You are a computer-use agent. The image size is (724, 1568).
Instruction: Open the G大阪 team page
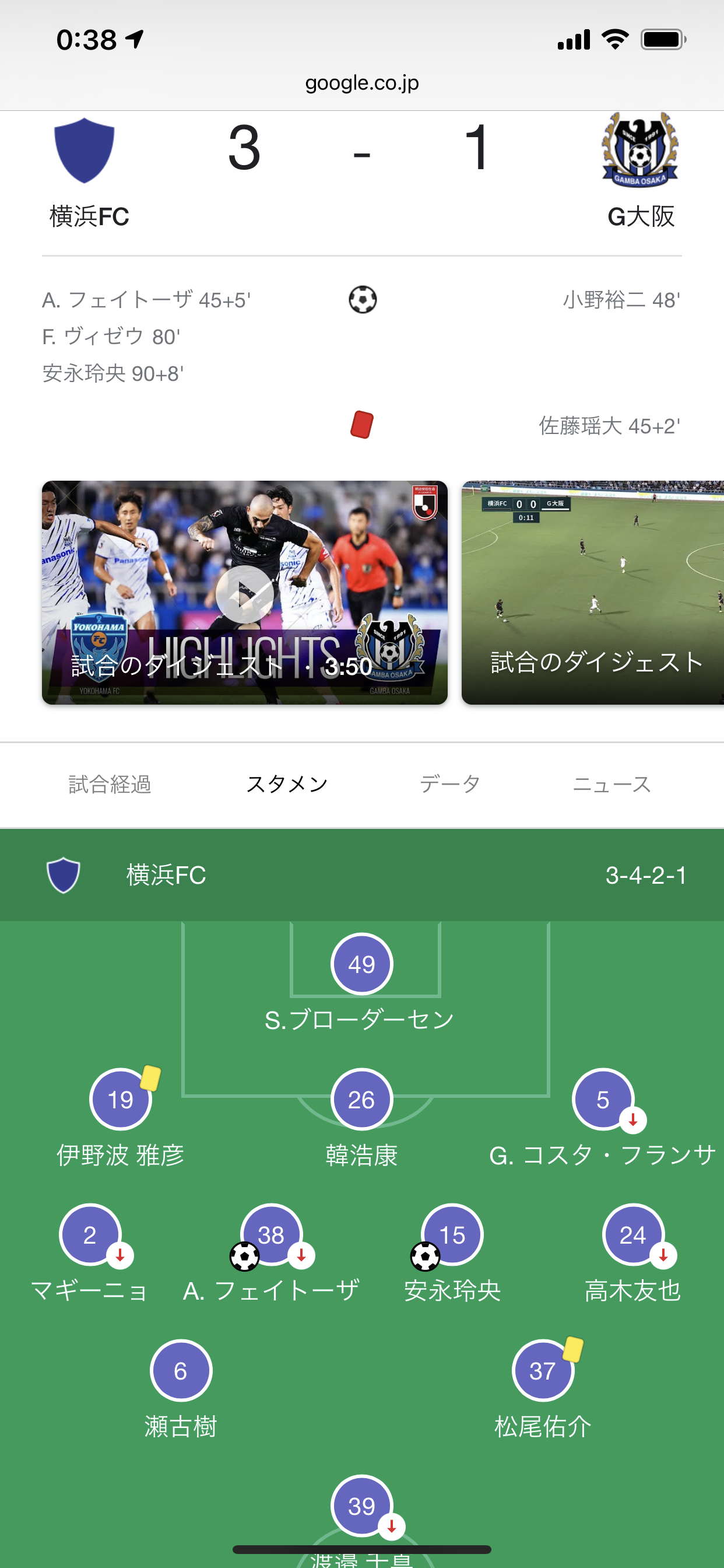coord(640,170)
